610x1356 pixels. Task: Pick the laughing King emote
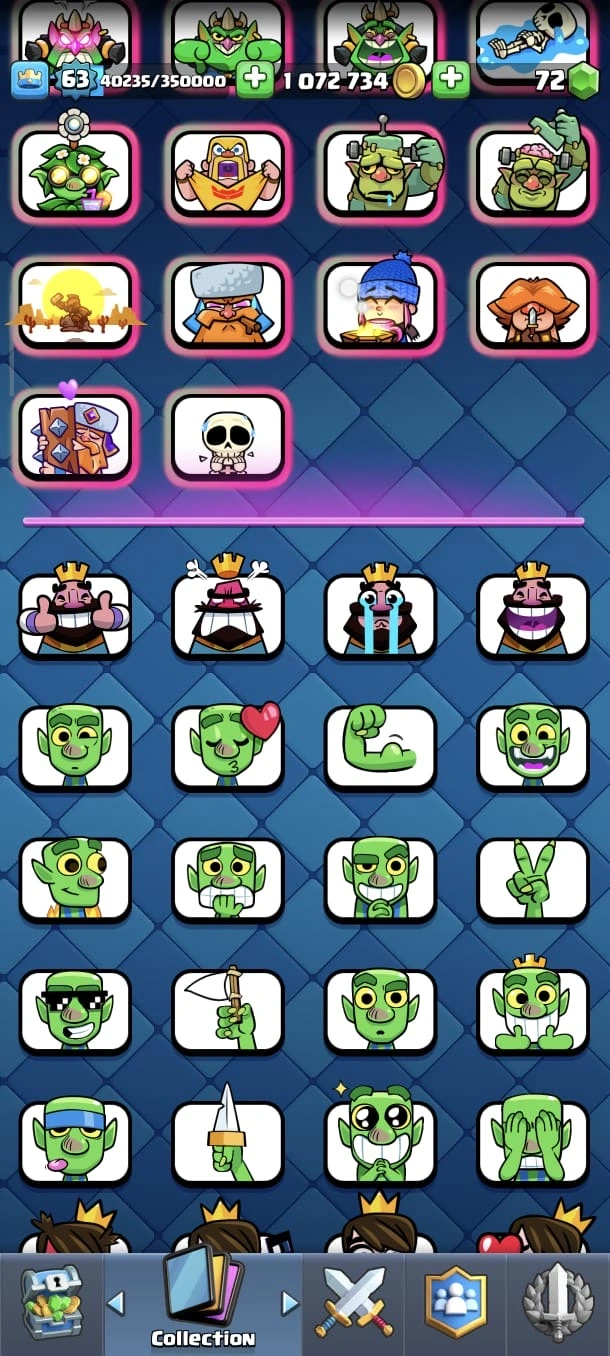pyautogui.click(x=532, y=614)
